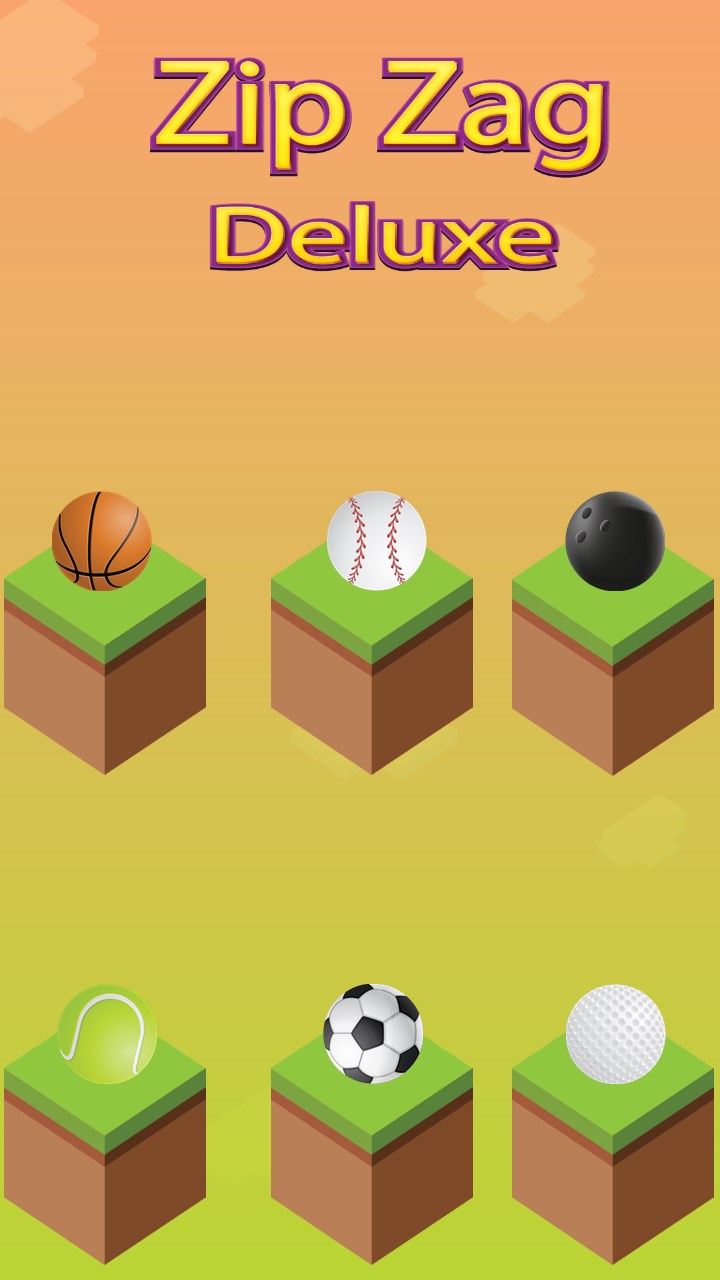
Task: Pick the black bowling ball
Action: coord(615,541)
